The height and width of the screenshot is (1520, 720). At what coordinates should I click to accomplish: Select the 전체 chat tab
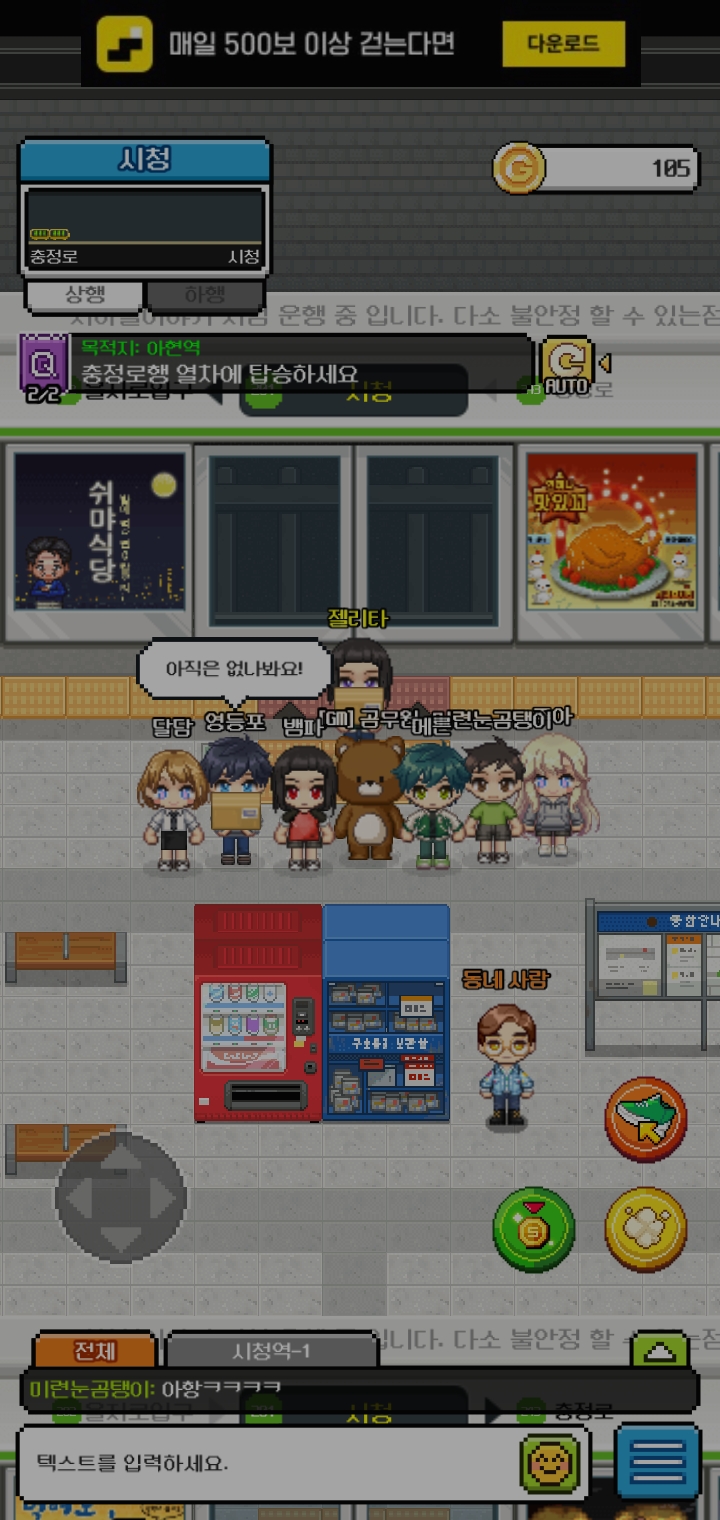[95, 1350]
